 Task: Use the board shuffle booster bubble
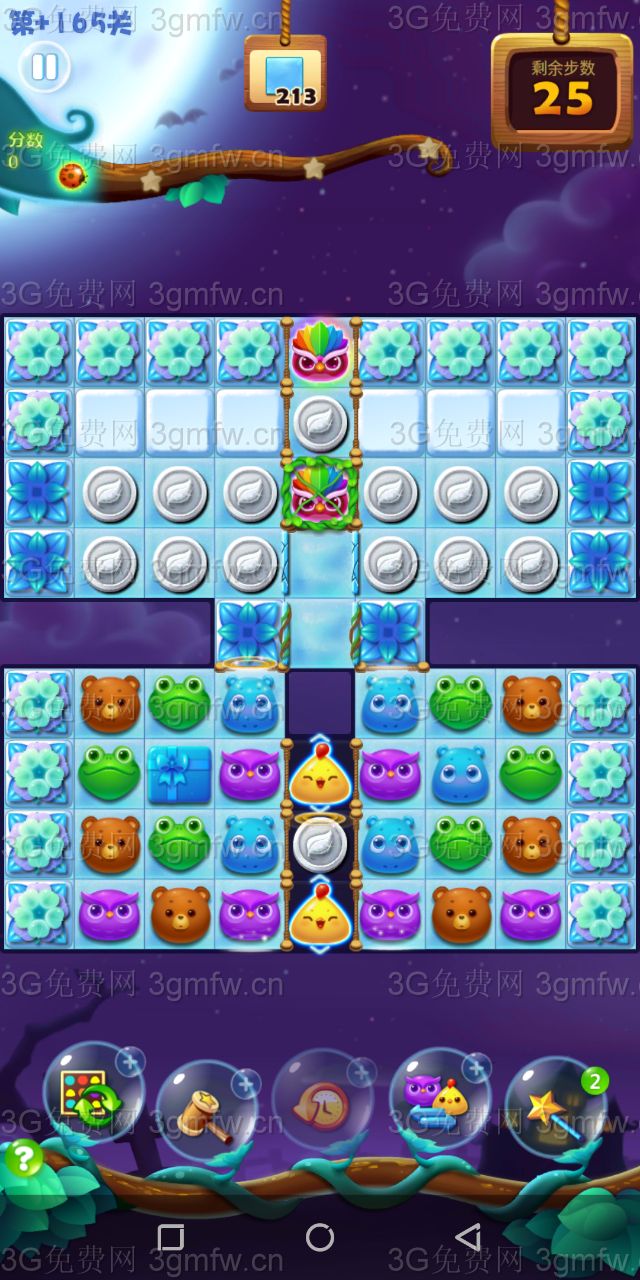[x=92, y=1095]
